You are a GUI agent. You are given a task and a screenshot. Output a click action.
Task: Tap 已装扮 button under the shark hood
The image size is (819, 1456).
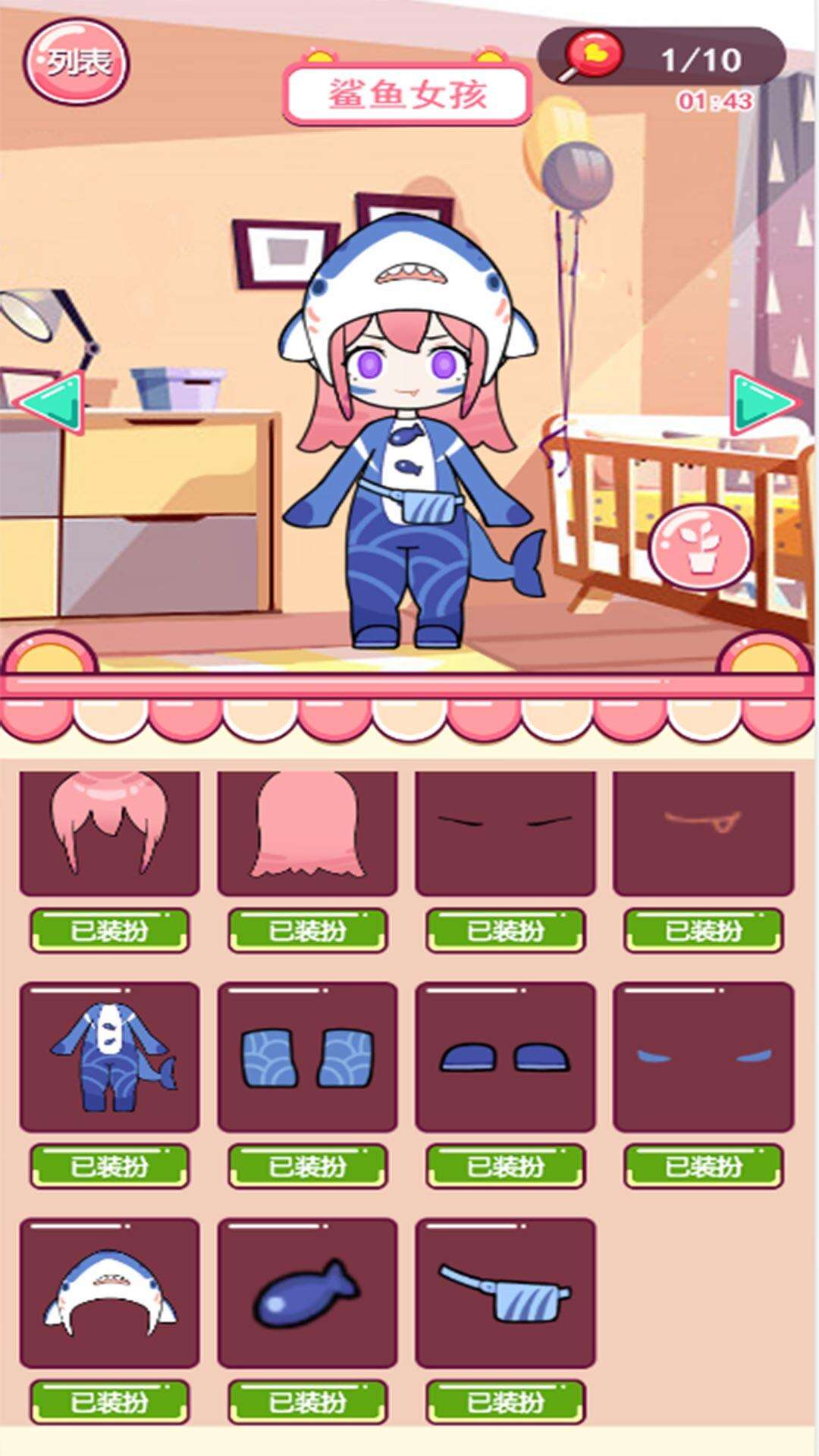click(109, 1401)
